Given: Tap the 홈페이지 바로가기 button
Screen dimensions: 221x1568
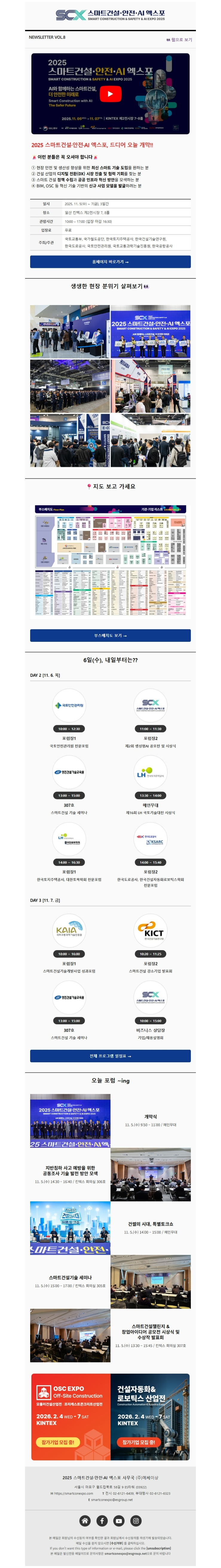Looking at the screenshot, I should pyautogui.click(x=110, y=262).
